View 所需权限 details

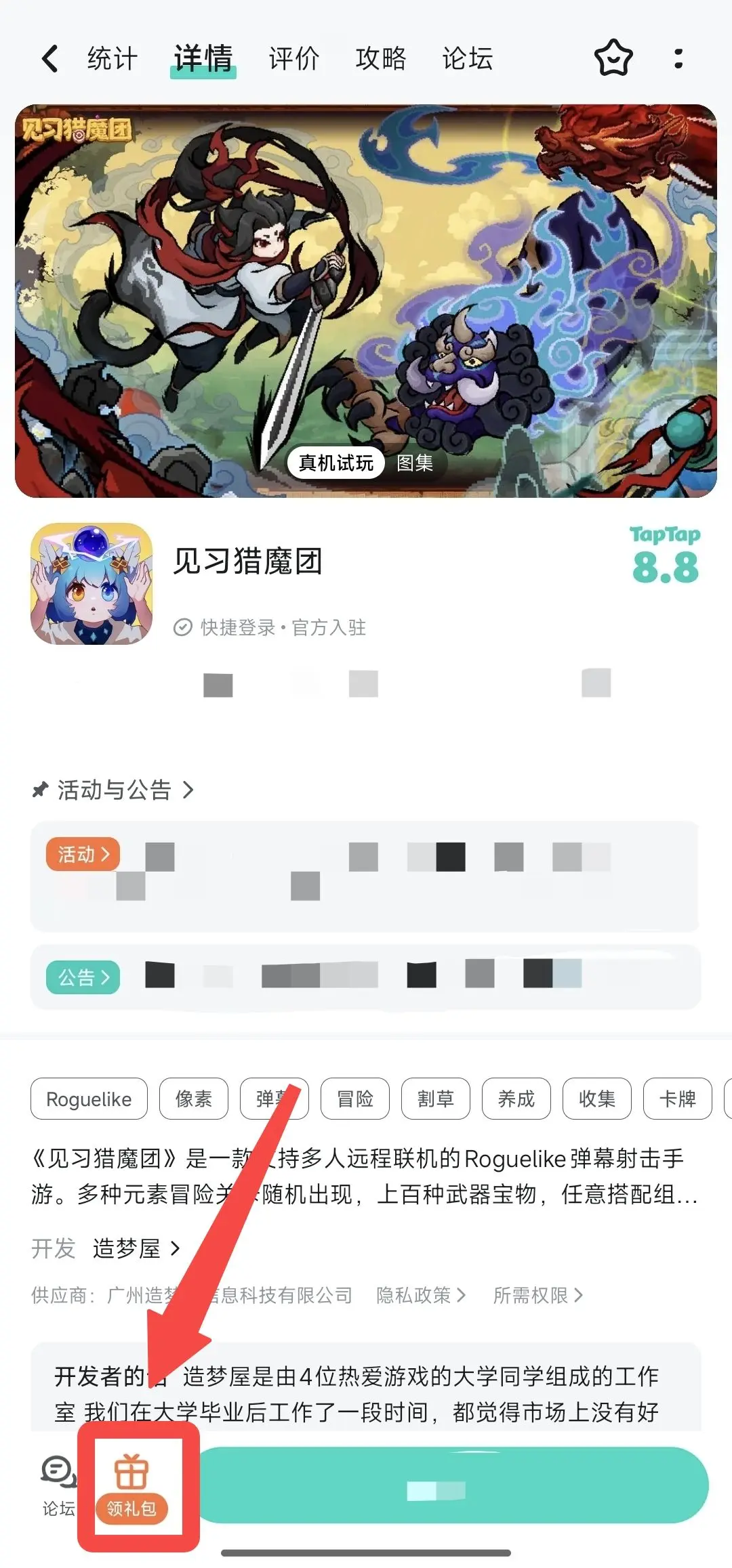537,1295
